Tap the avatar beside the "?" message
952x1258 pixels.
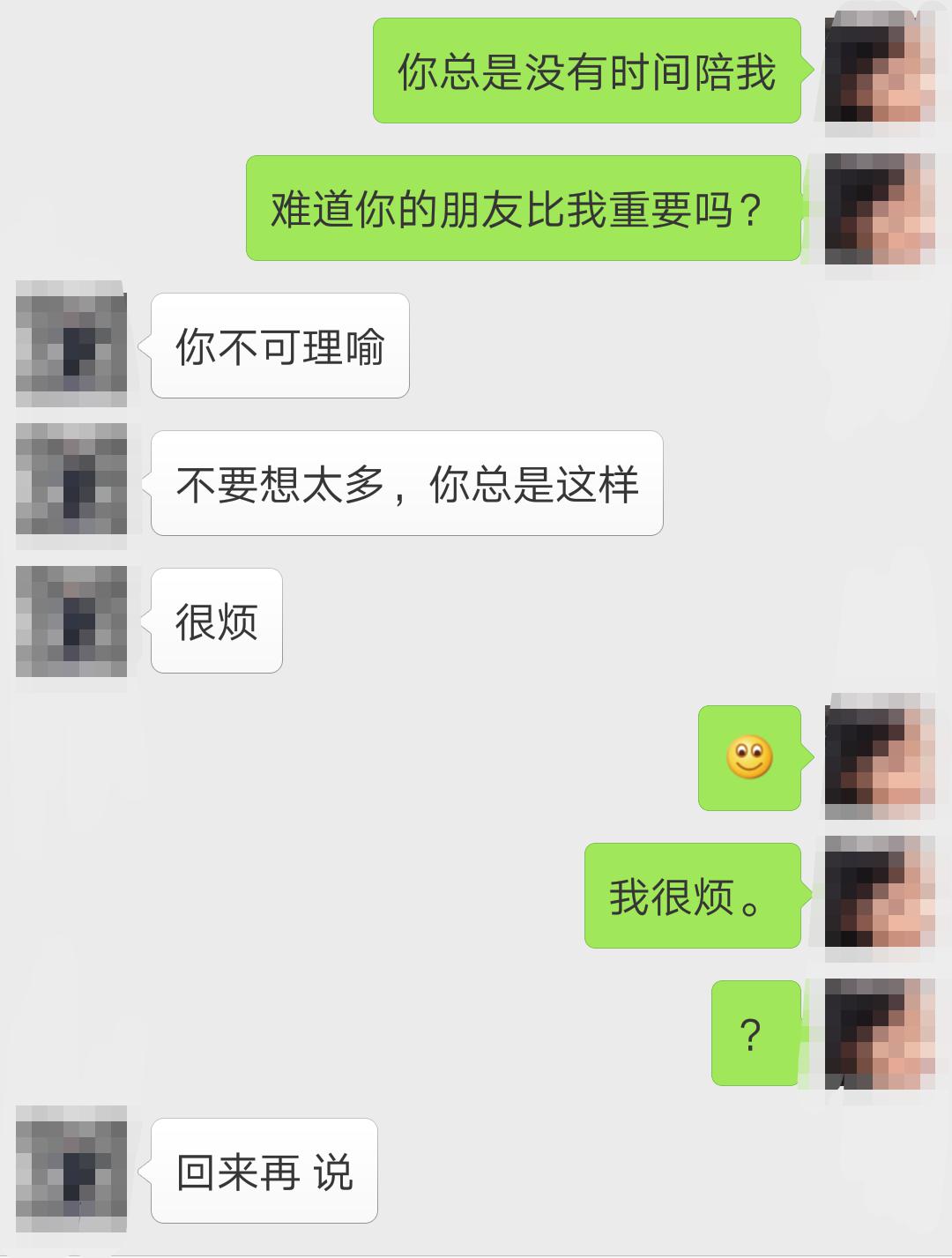(879, 1033)
